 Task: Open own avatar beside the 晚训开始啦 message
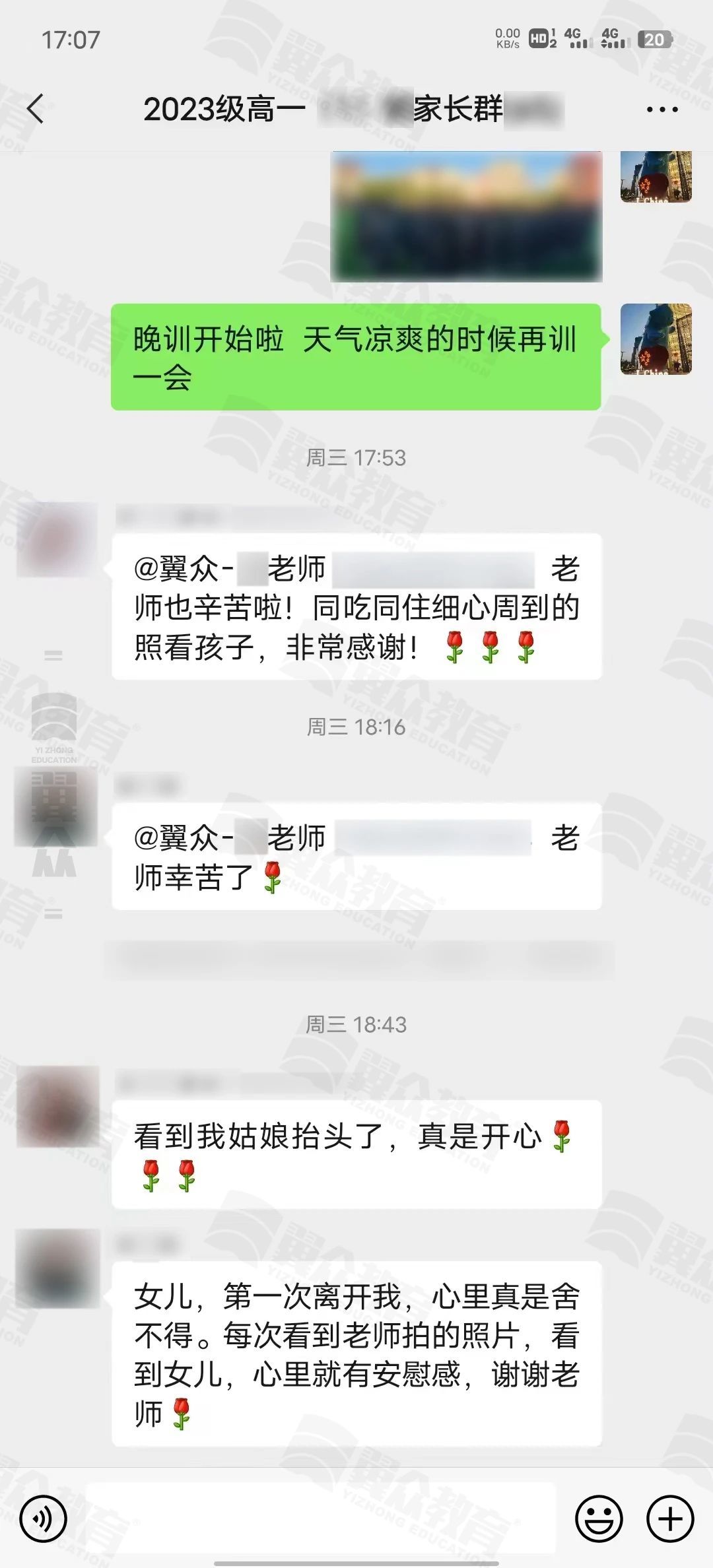pos(656,339)
